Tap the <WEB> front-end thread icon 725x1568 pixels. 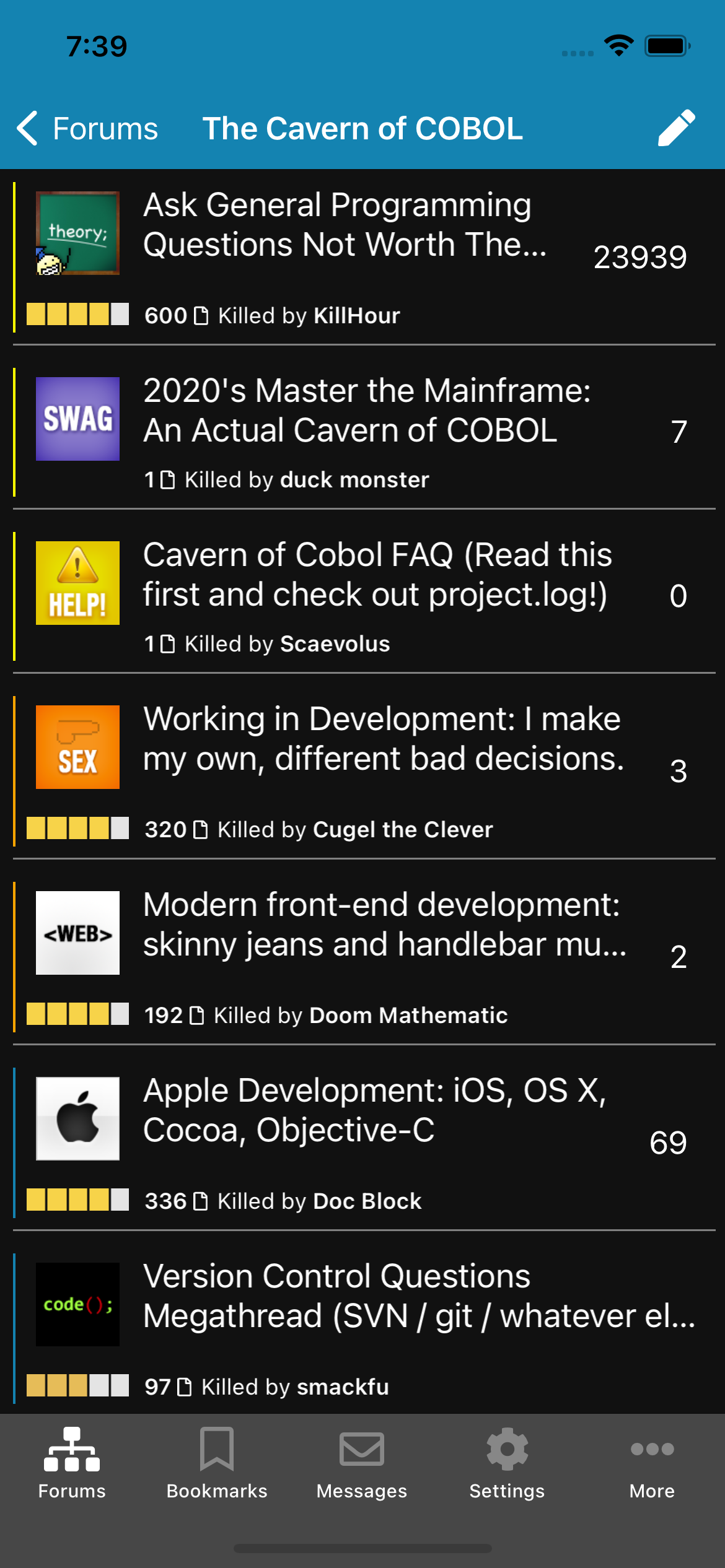pos(77,933)
